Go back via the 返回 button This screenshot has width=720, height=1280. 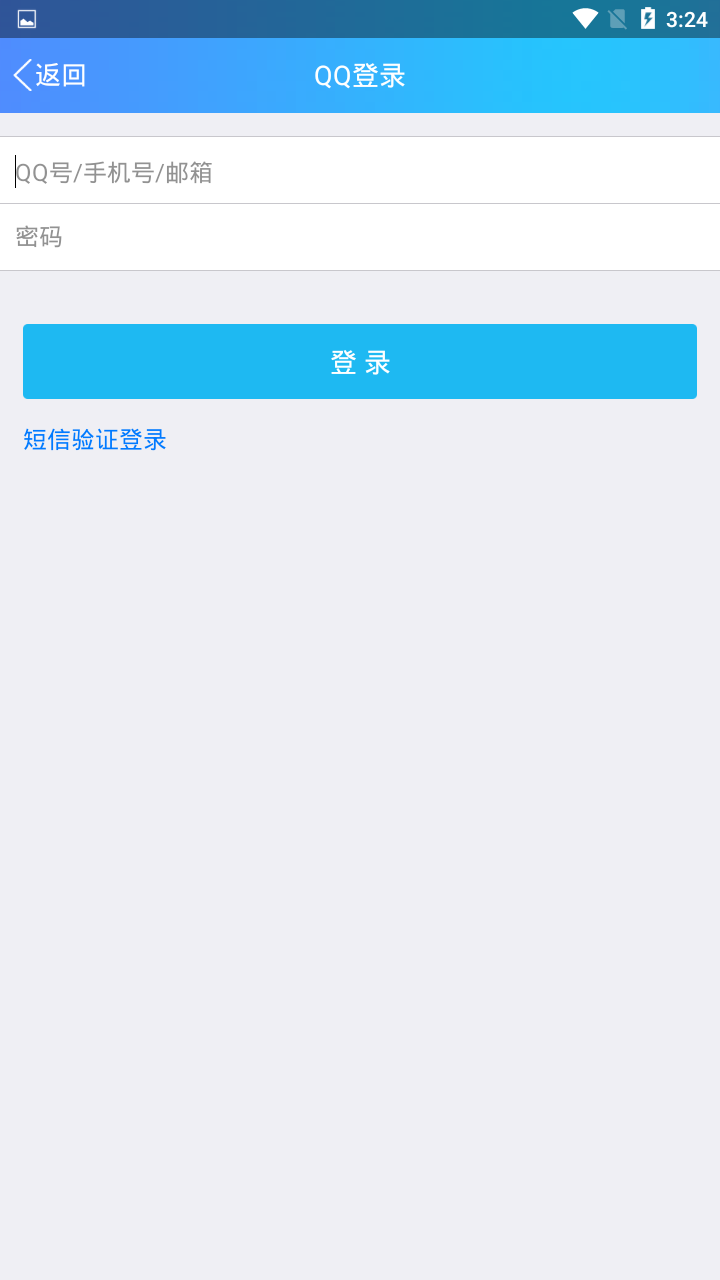click(x=50, y=76)
